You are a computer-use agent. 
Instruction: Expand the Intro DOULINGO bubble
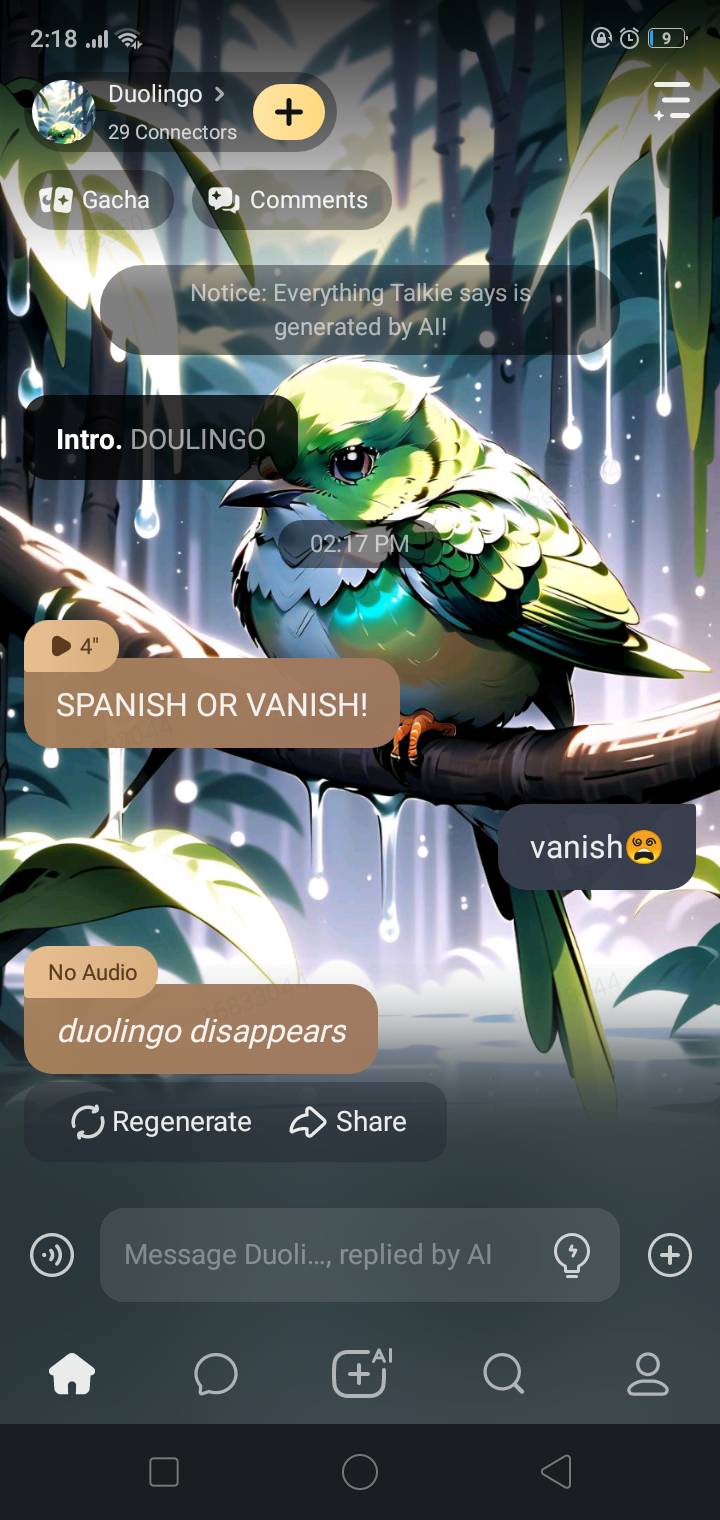160,439
